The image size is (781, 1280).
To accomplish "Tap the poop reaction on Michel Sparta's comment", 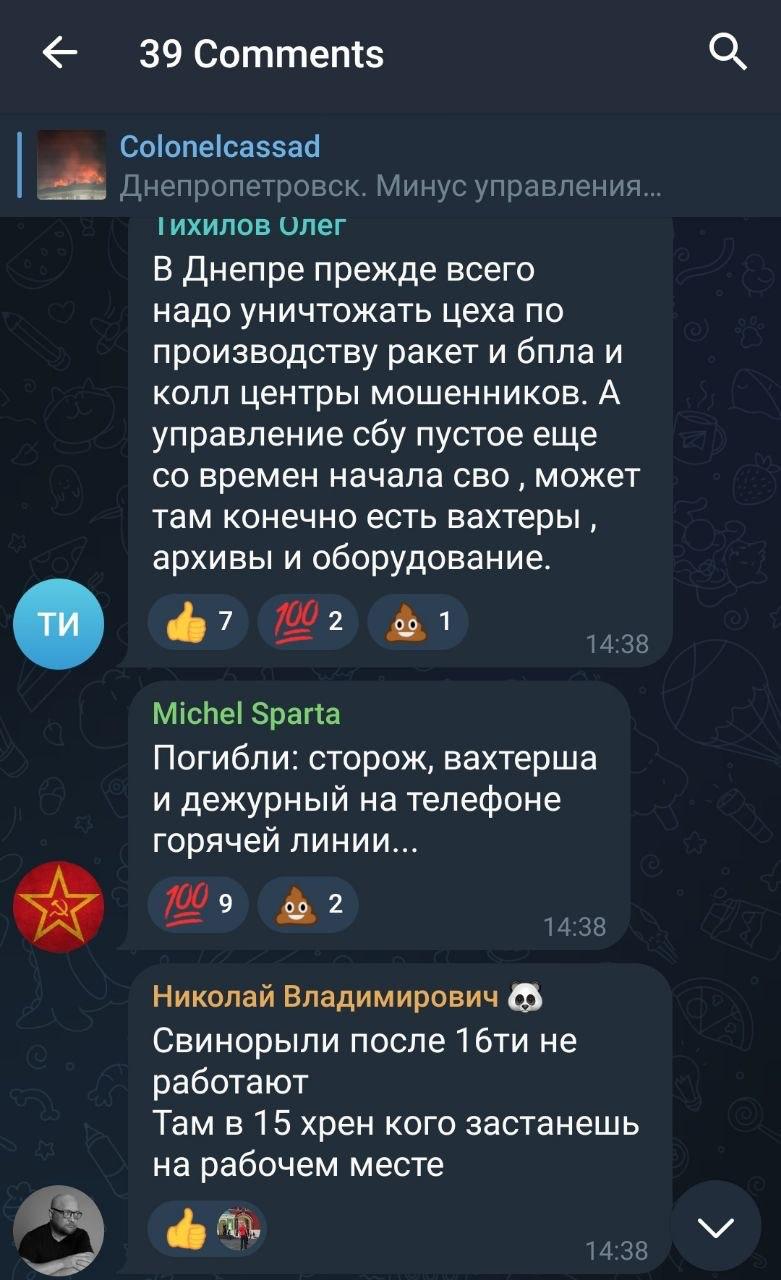I will [x=307, y=905].
